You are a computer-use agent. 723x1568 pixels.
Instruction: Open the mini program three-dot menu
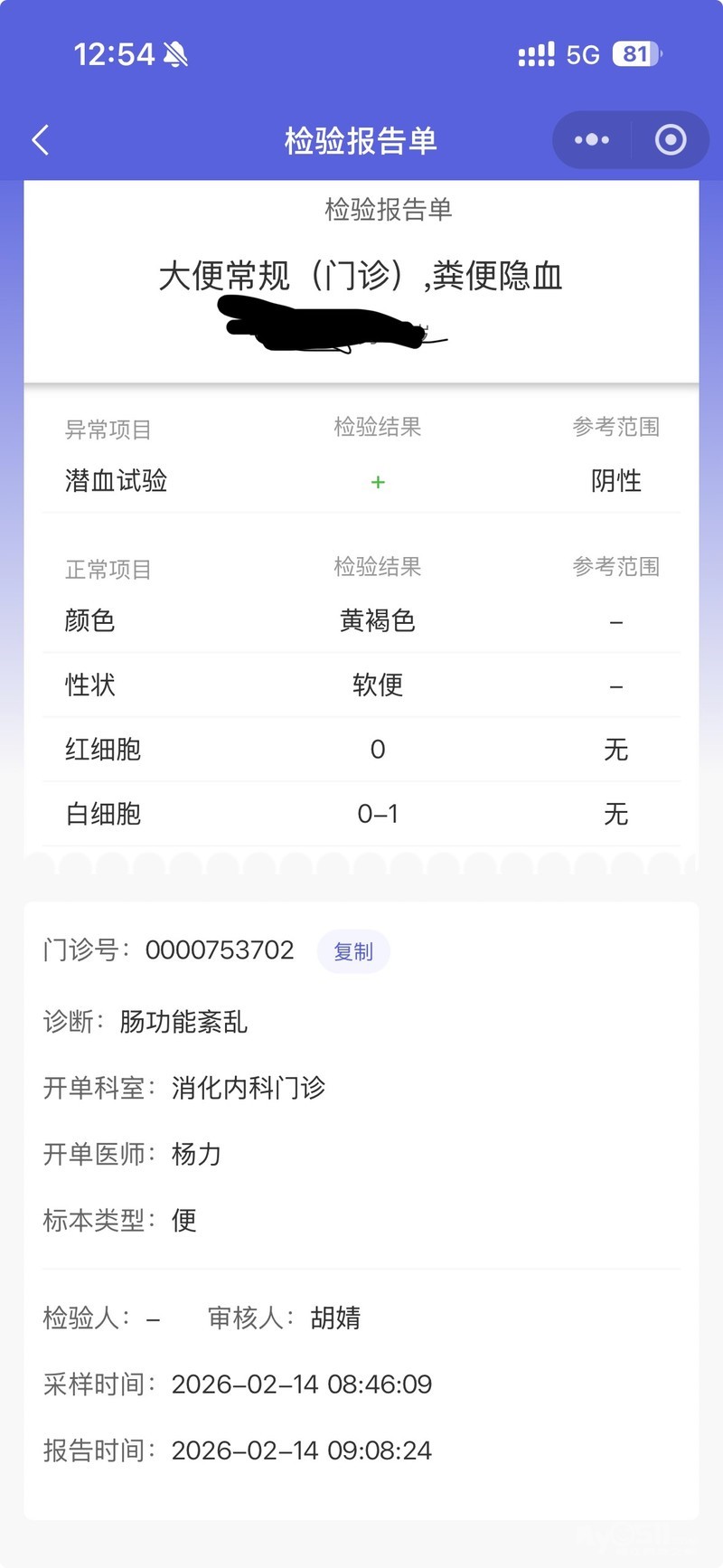[x=592, y=140]
